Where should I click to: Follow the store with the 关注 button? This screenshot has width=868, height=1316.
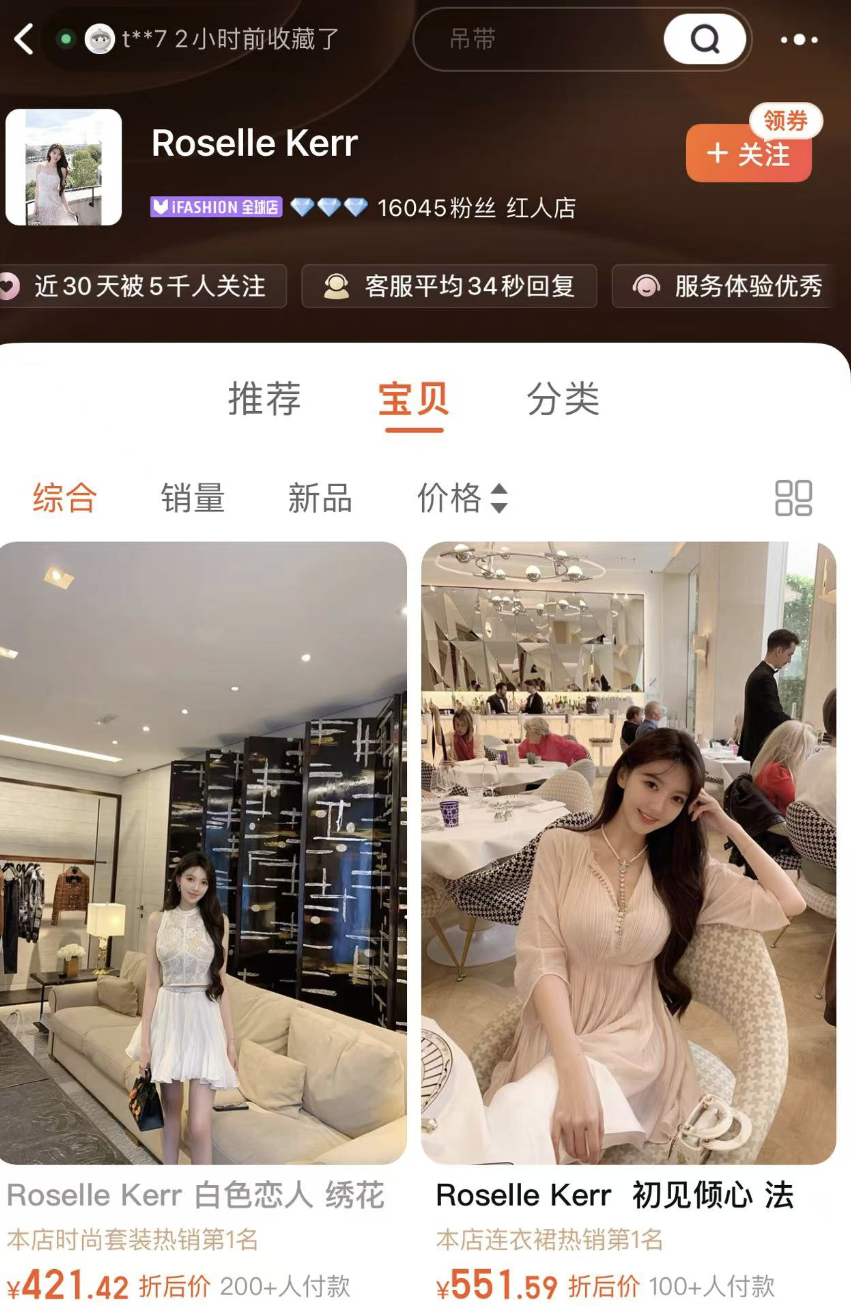(748, 155)
